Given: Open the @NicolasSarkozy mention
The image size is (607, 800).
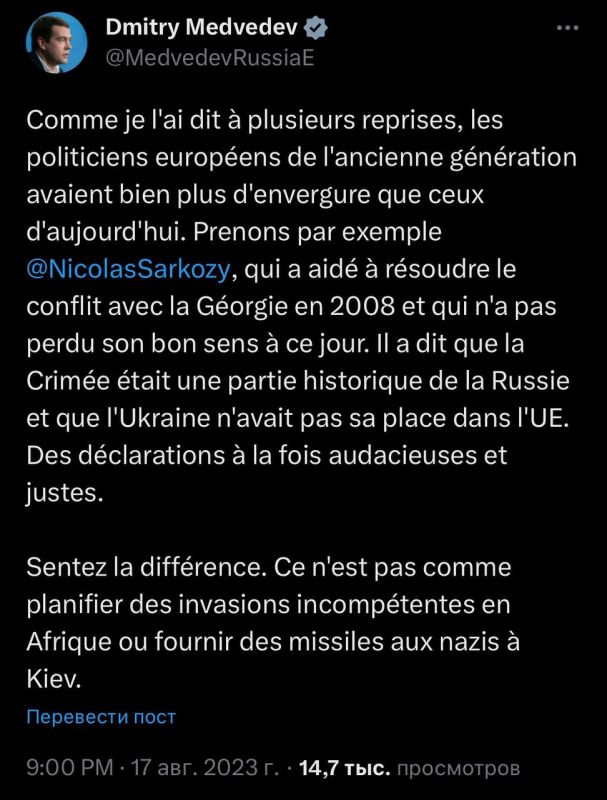Looking at the screenshot, I should tap(129, 269).
